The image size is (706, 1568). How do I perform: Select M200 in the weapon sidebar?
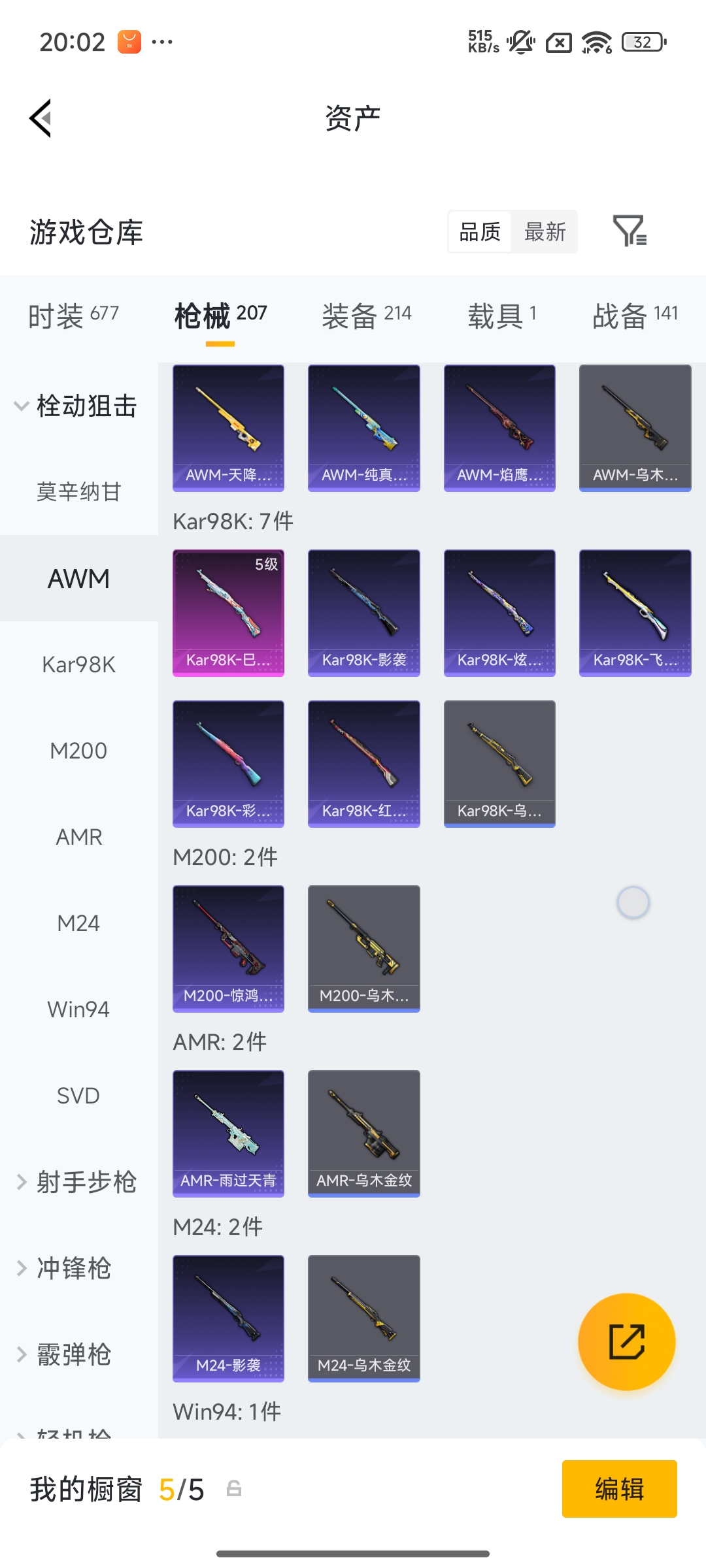click(x=78, y=751)
